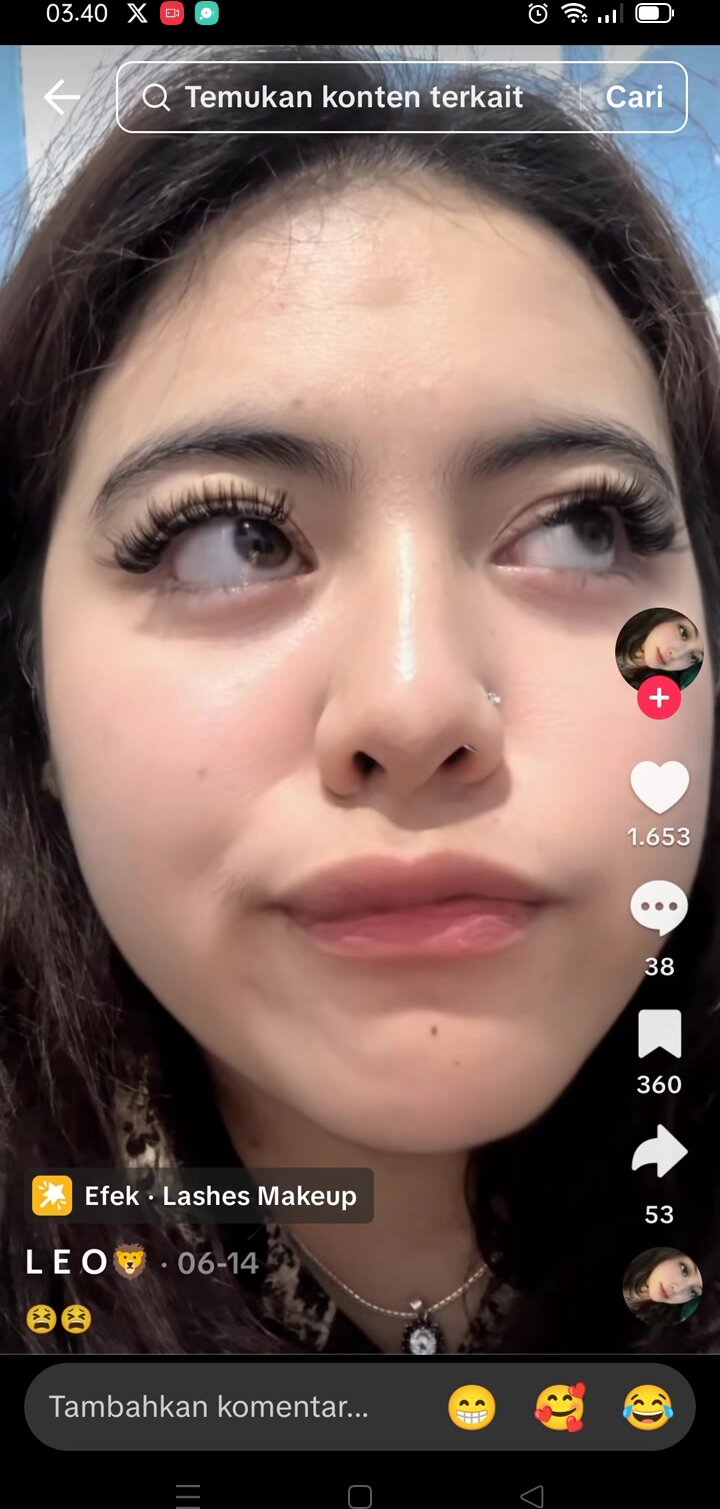Open the comments bubble
Screen dimensions: 720x1509
pyautogui.click(x=659, y=908)
